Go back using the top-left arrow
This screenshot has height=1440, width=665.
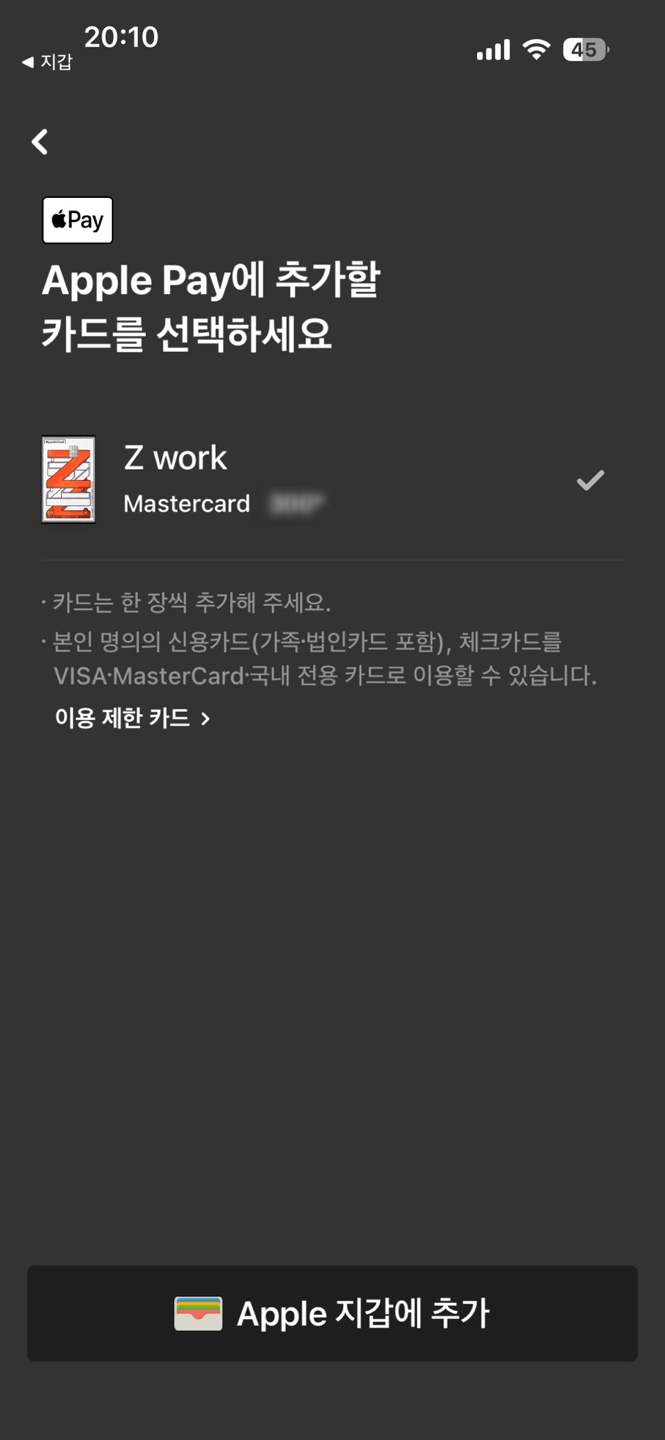40,142
